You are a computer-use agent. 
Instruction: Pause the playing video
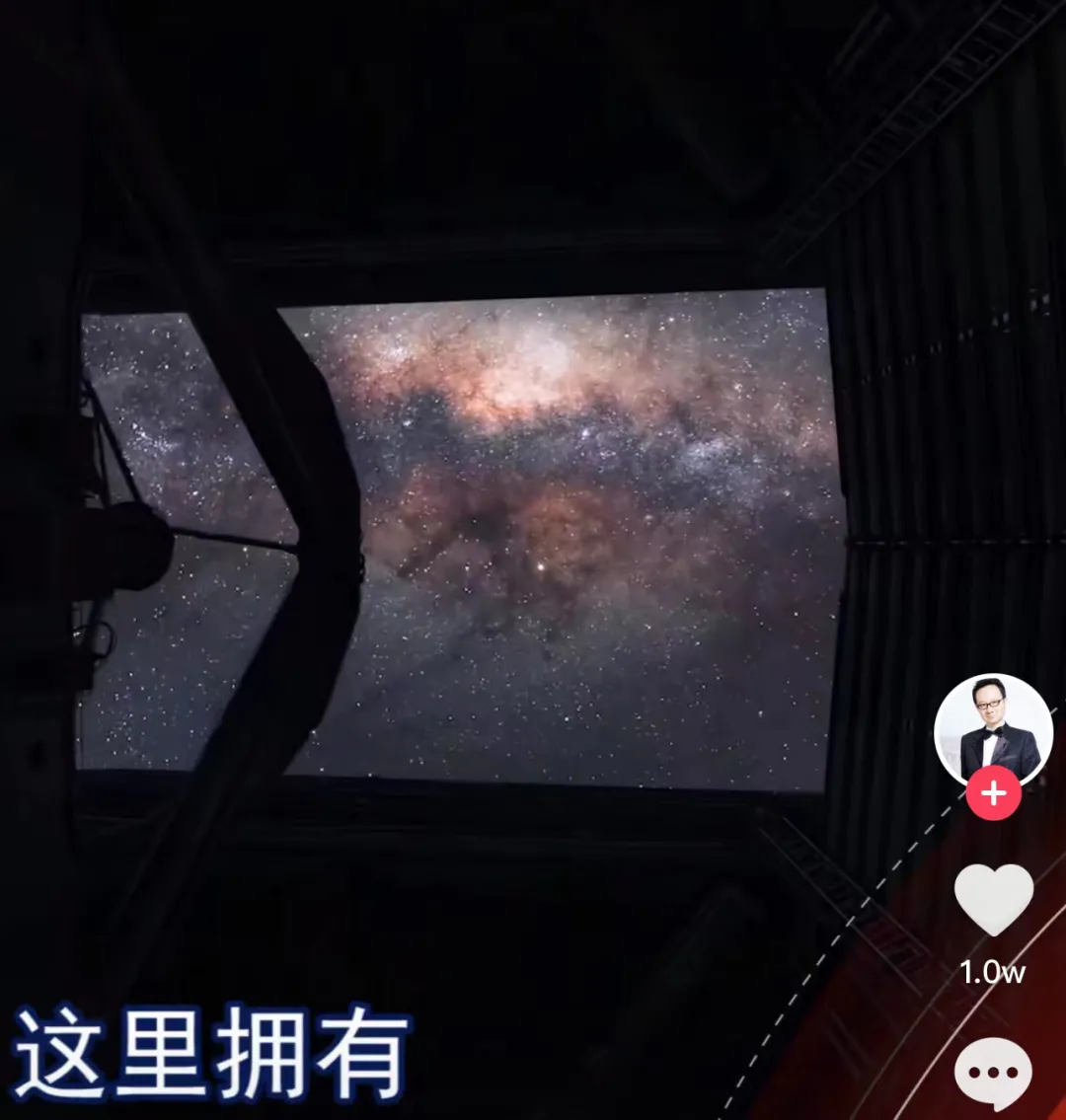(x=457, y=543)
